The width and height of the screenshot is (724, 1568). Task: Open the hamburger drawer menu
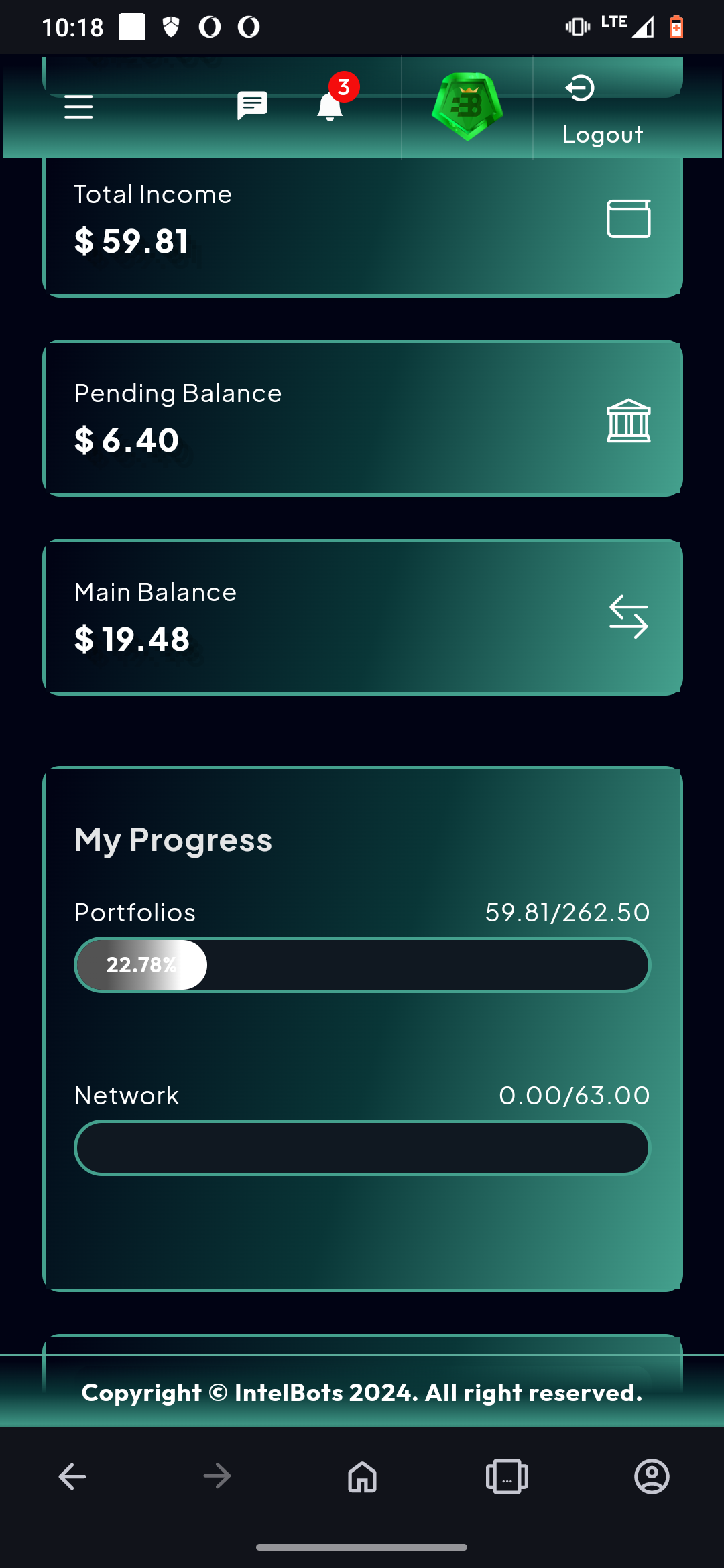78,107
